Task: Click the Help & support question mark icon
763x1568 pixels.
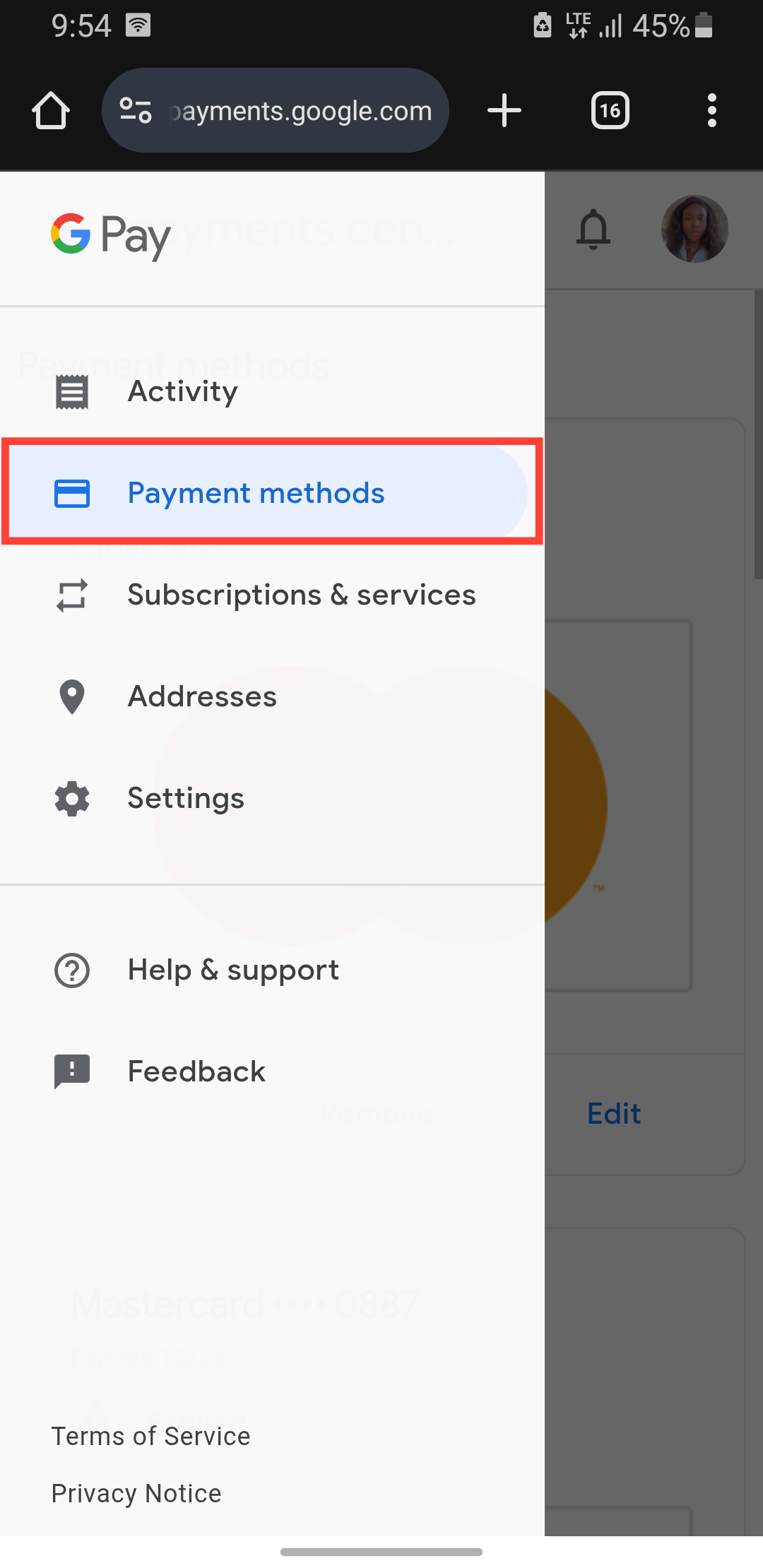Action: point(71,970)
